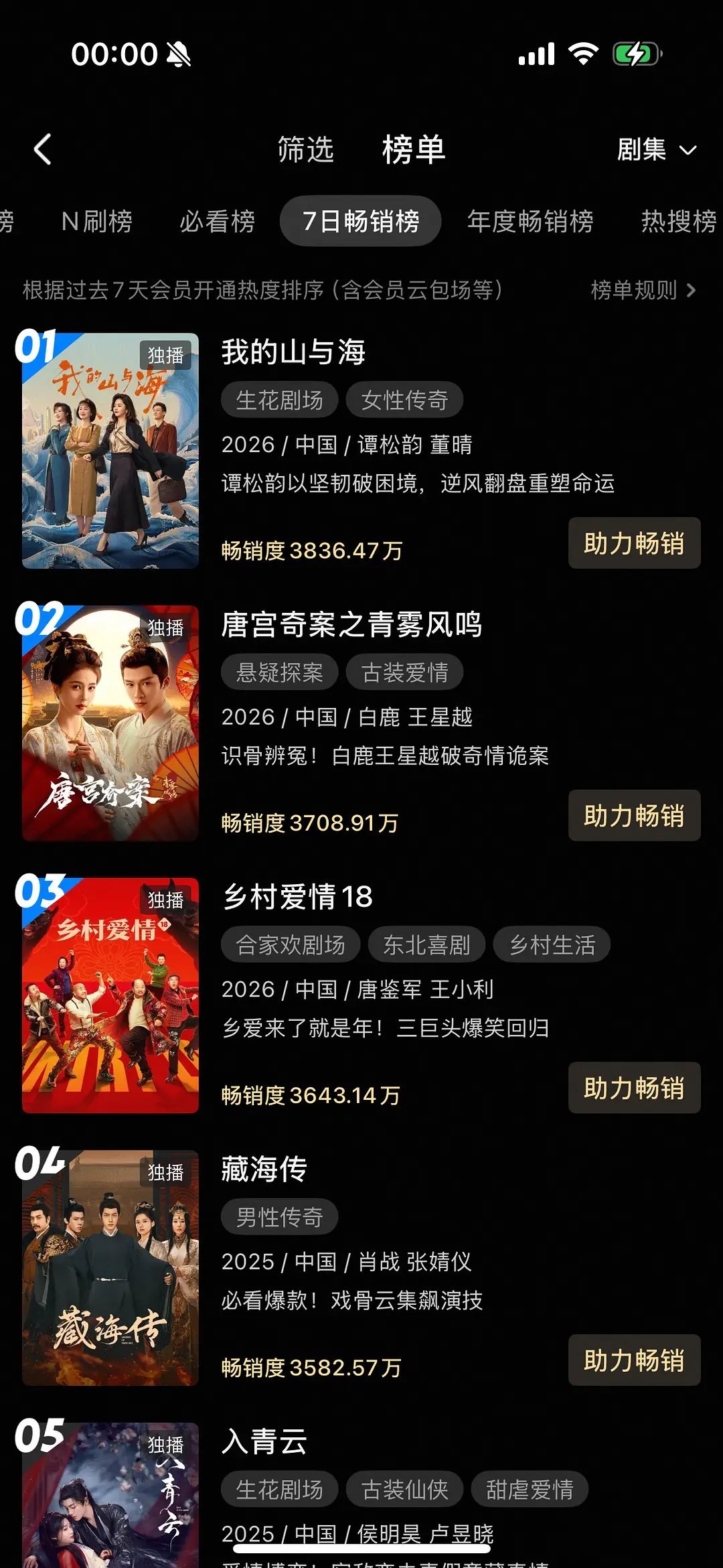Open the 乡村爱情18 poster
723x1568 pixels.
point(110,995)
